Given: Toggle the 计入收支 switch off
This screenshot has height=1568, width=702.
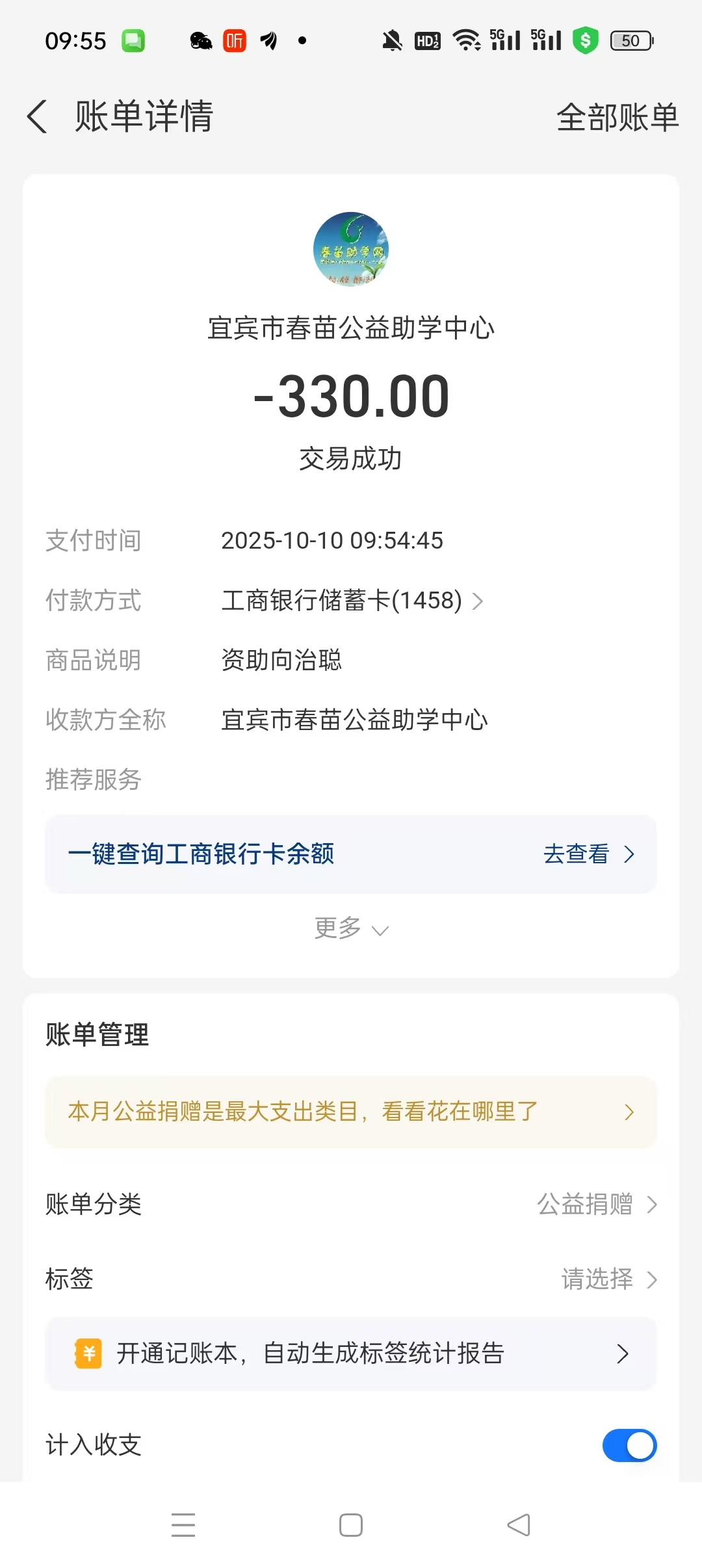Looking at the screenshot, I should click(x=629, y=1445).
